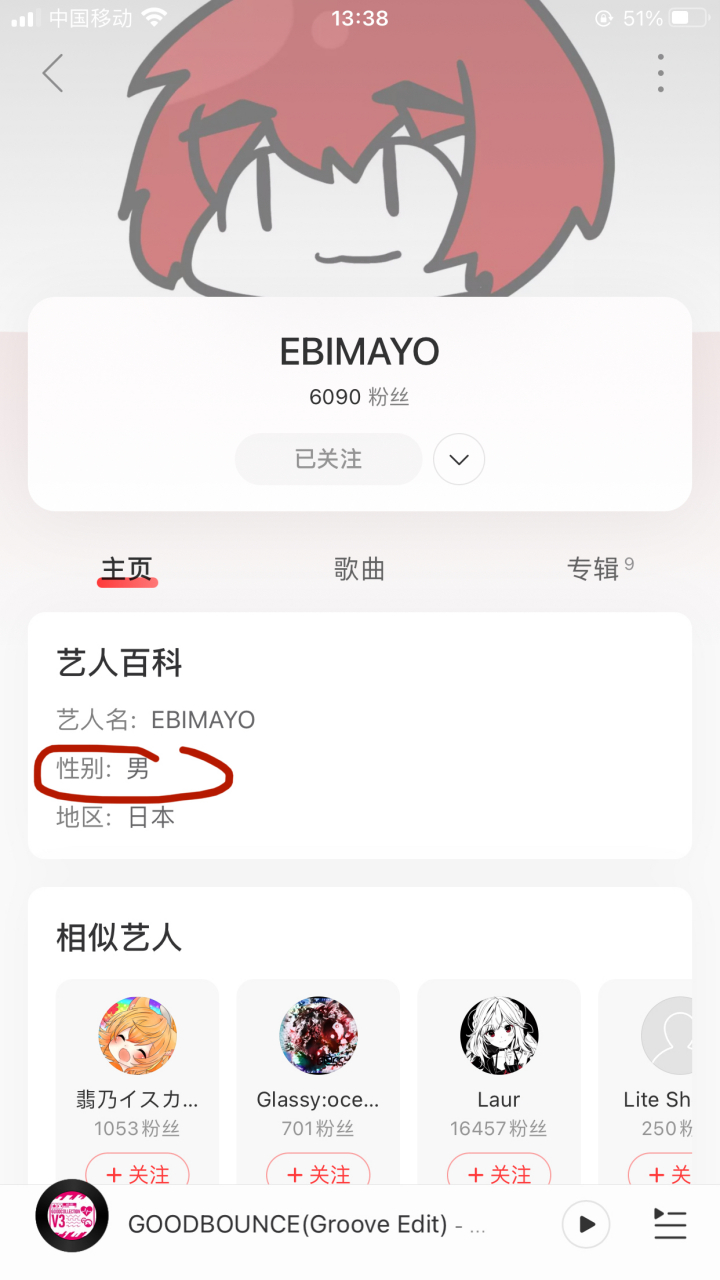Image resolution: width=720 pixels, height=1280 pixels.
Task: Expand the chevron next to 已关注
Action: pyautogui.click(x=458, y=459)
